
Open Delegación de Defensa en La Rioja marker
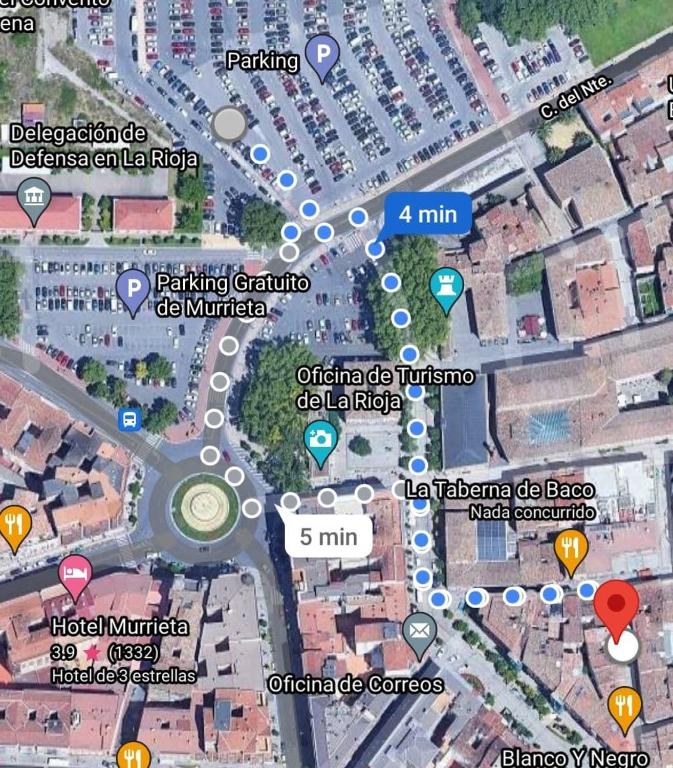[35, 198]
